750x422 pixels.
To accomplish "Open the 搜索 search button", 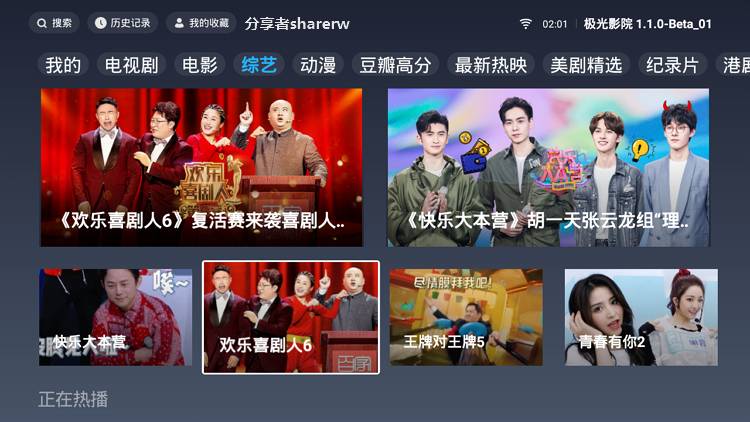I will [x=54, y=23].
